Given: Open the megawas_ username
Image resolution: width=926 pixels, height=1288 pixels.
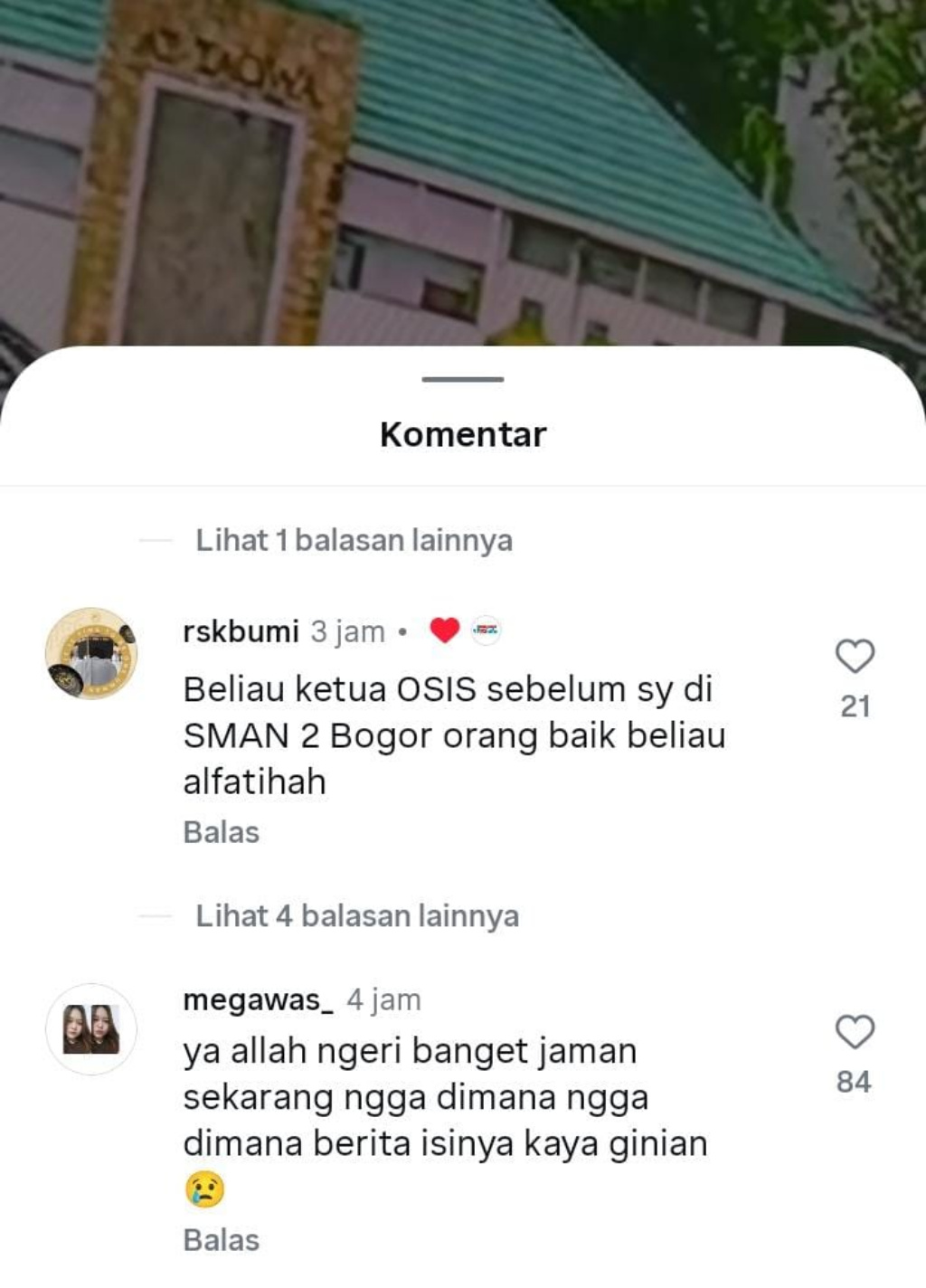Looking at the screenshot, I should (258, 999).
